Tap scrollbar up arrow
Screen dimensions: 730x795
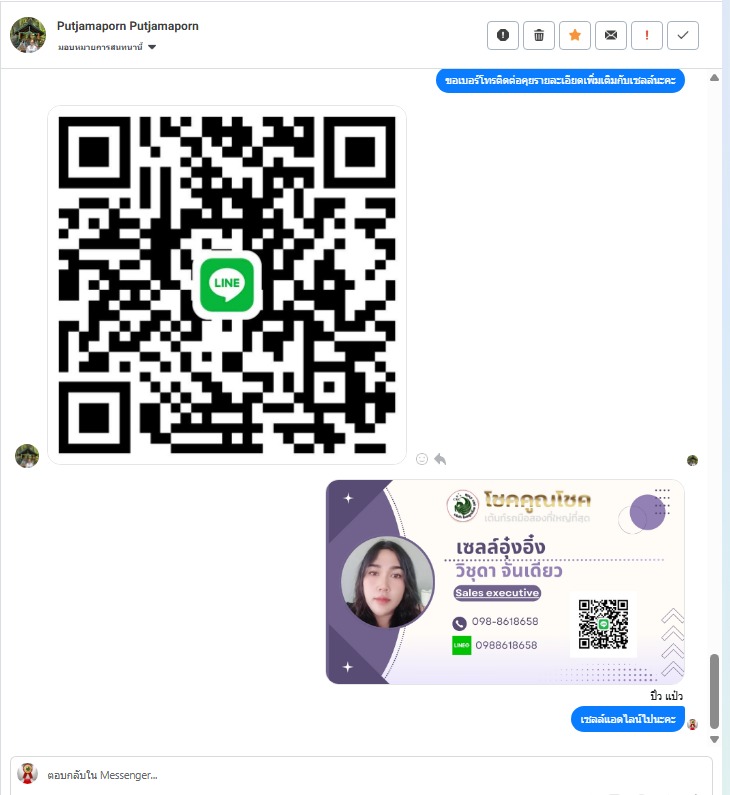714,77
